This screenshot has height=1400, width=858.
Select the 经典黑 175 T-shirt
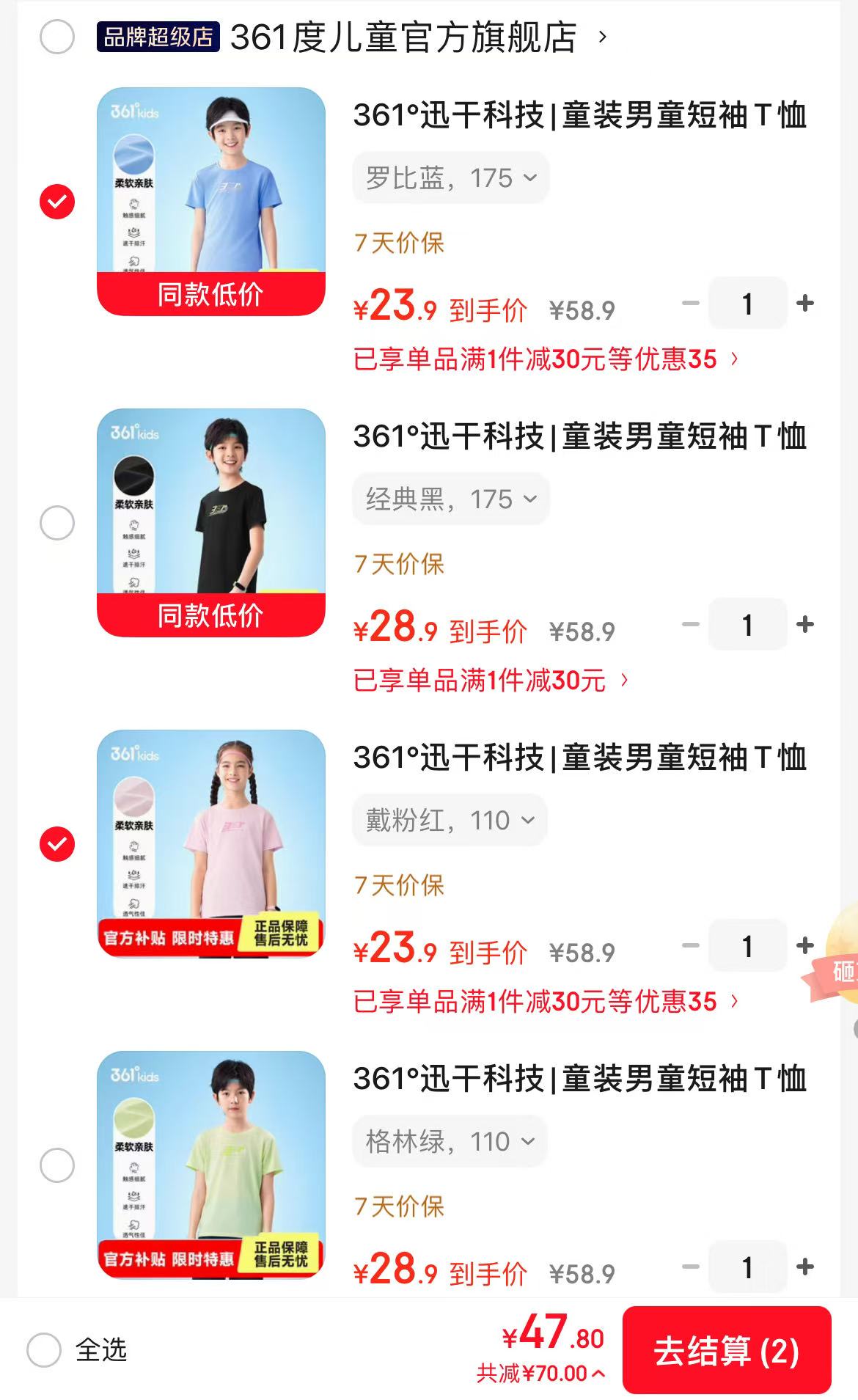(x=57, y=523)
